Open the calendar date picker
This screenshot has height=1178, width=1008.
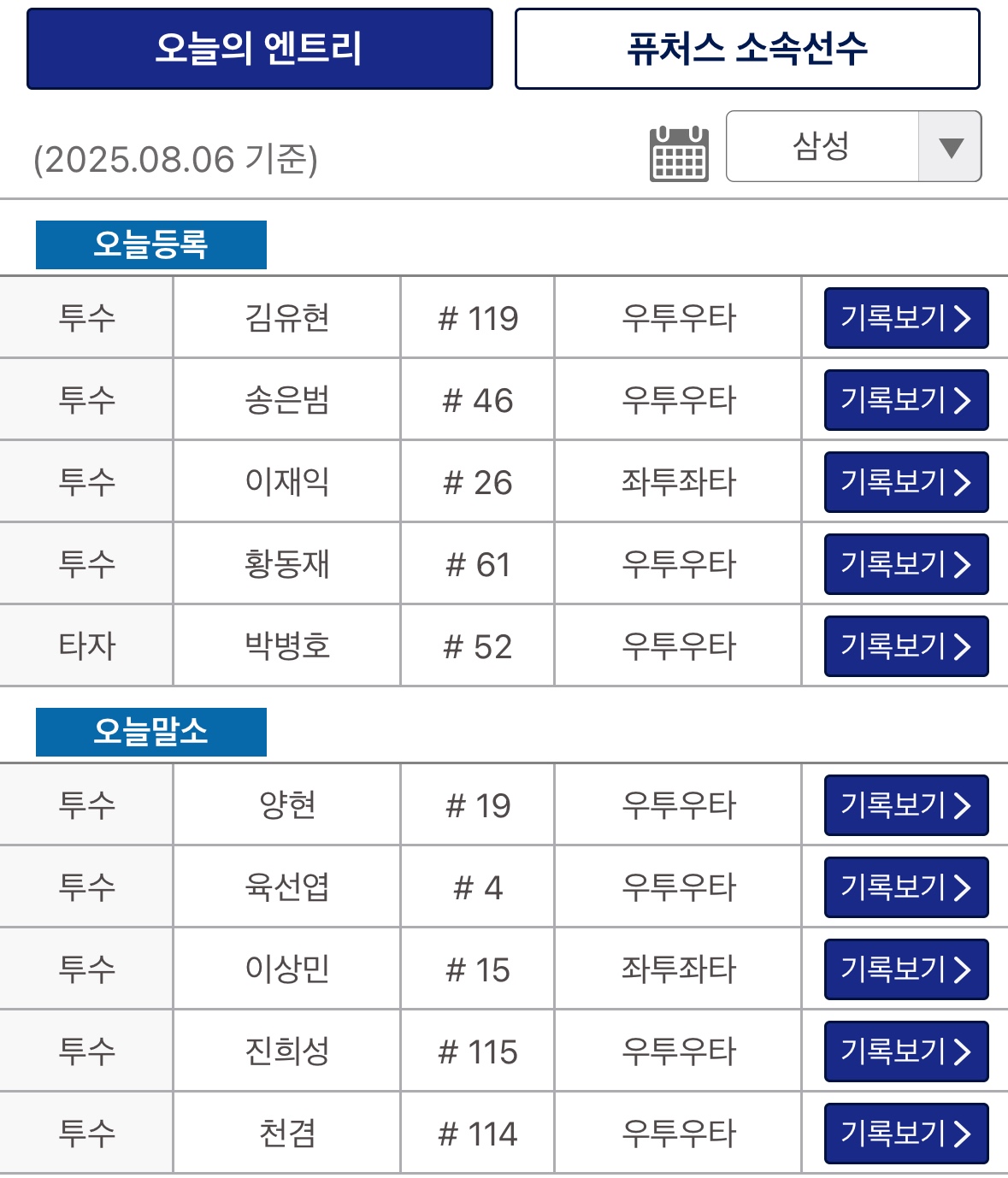tap(678, 154)
